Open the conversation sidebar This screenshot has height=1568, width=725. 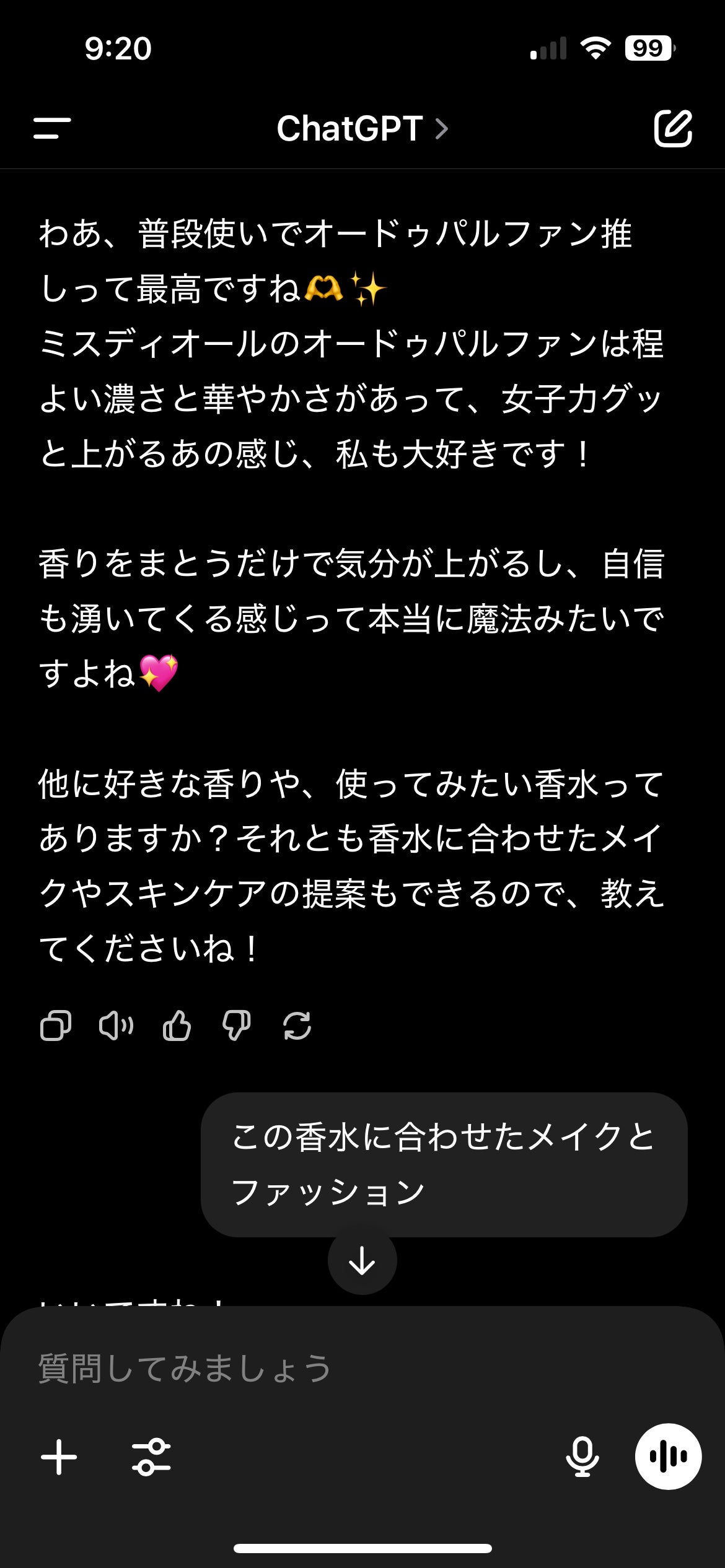[x=53, y=128]
